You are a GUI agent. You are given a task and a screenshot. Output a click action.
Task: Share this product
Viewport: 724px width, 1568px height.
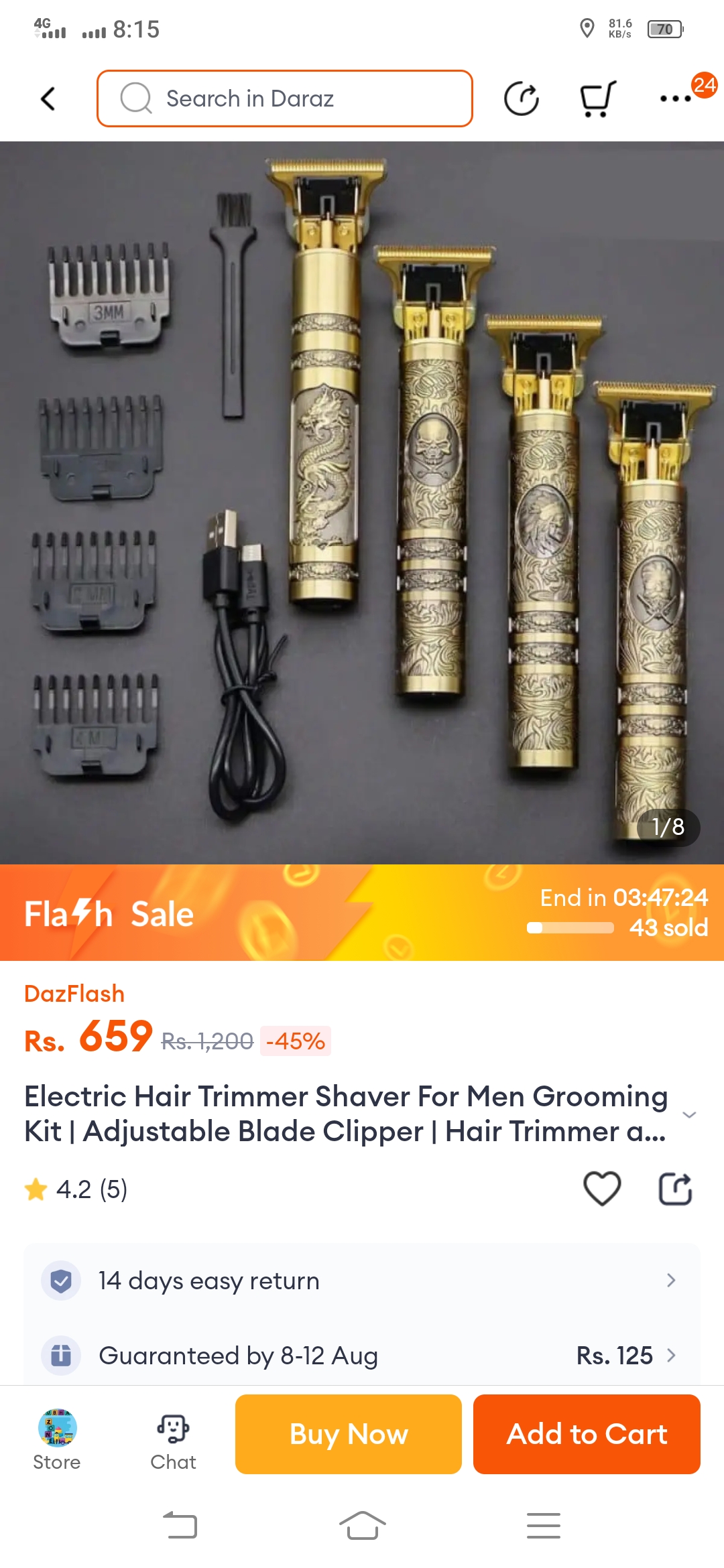(675, 1189)
